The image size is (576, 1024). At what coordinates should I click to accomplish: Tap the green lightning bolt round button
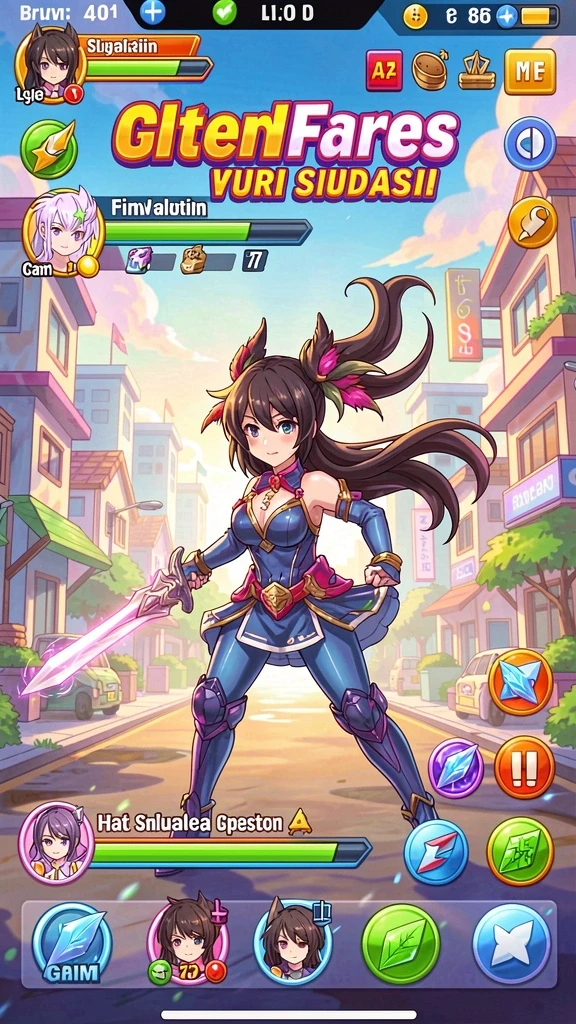49,150
